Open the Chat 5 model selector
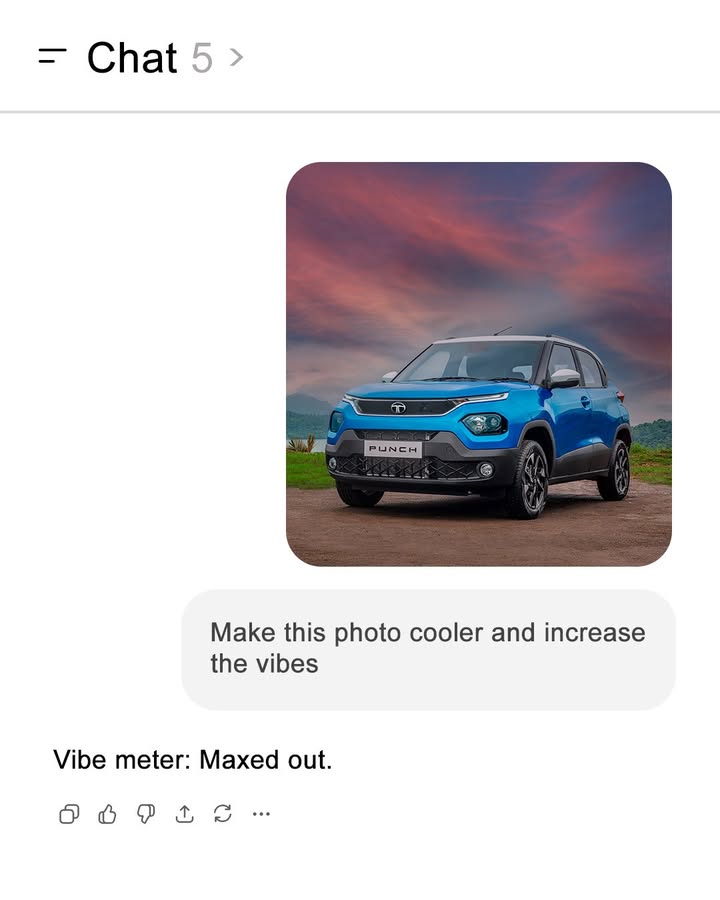Viewport: 720px width, 900px height. [165, 58]
